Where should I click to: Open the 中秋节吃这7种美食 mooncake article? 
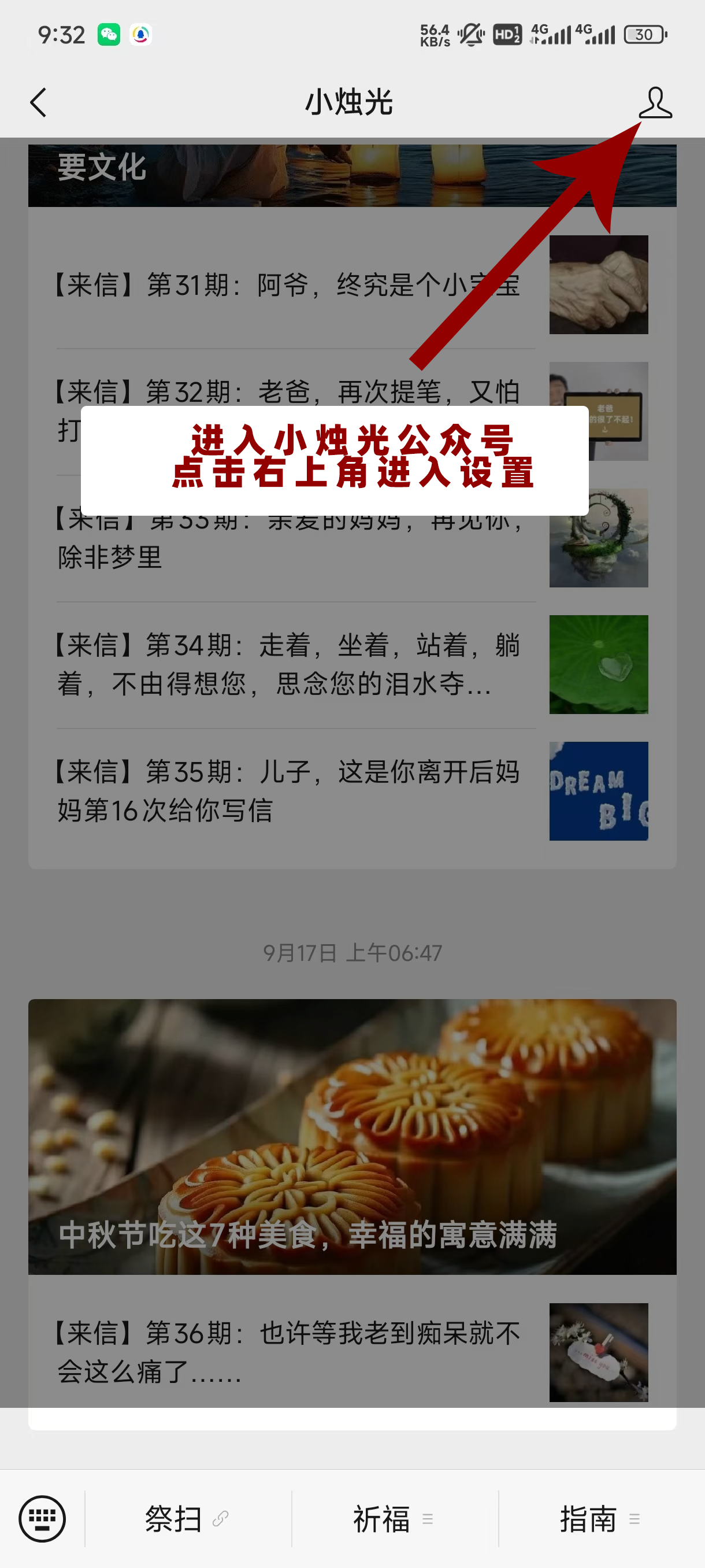352,1136
